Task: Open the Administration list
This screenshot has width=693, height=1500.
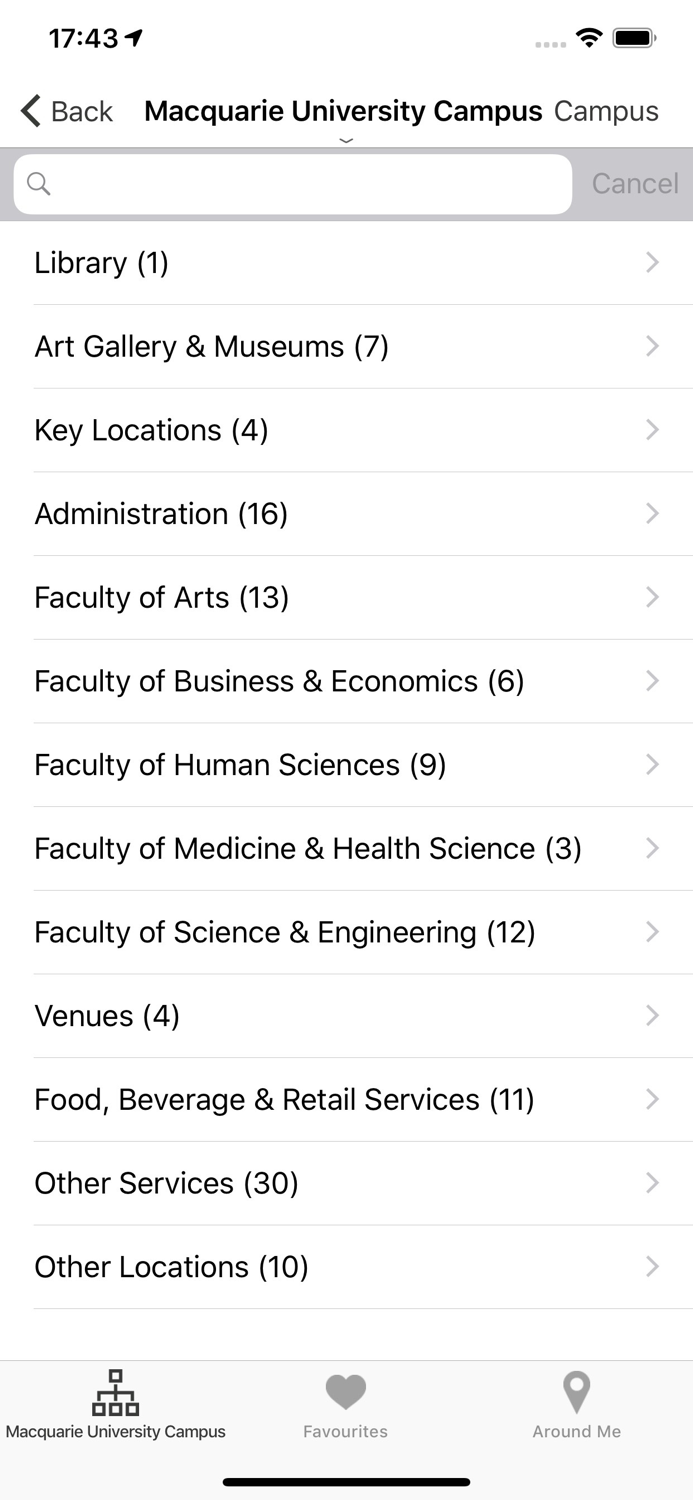Action: pyautogui.click(x=346, y=514)
